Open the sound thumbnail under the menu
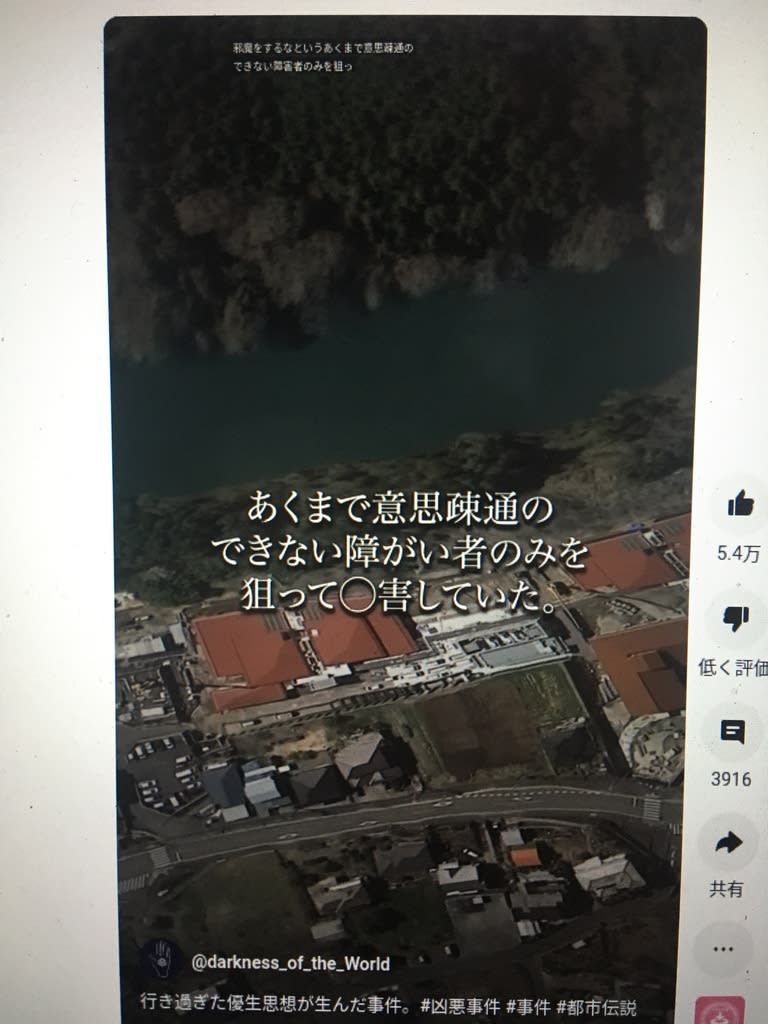The height and width of the screenshot is (1024, 768). click(720, 1010)
